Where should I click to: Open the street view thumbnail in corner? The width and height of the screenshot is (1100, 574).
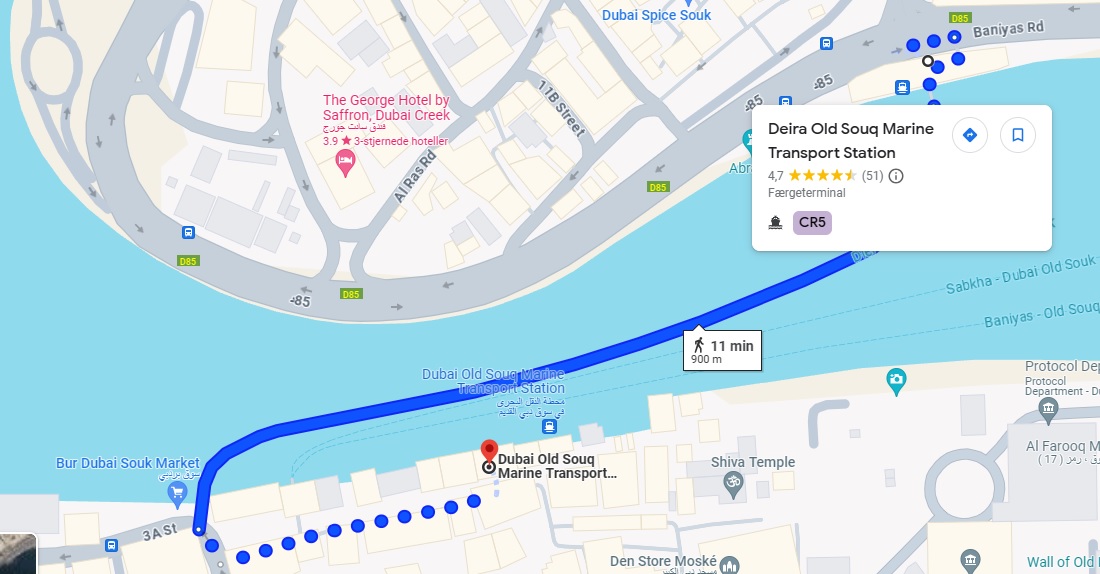[x=17, y=555]
